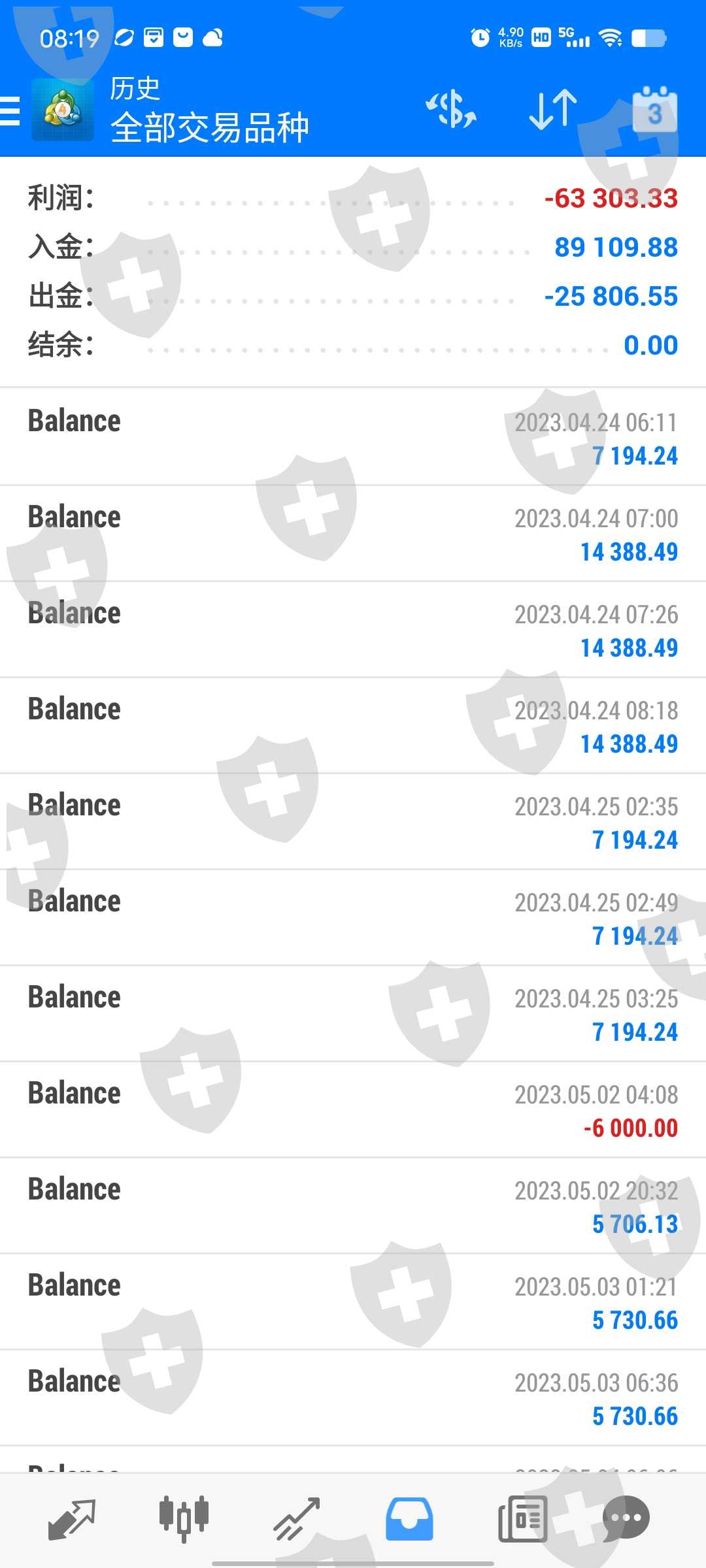Image resolution: width=706 pixels, height=1568 pixels.
Task: Open the calendar date range picker
Action: (x=654, y=110)
